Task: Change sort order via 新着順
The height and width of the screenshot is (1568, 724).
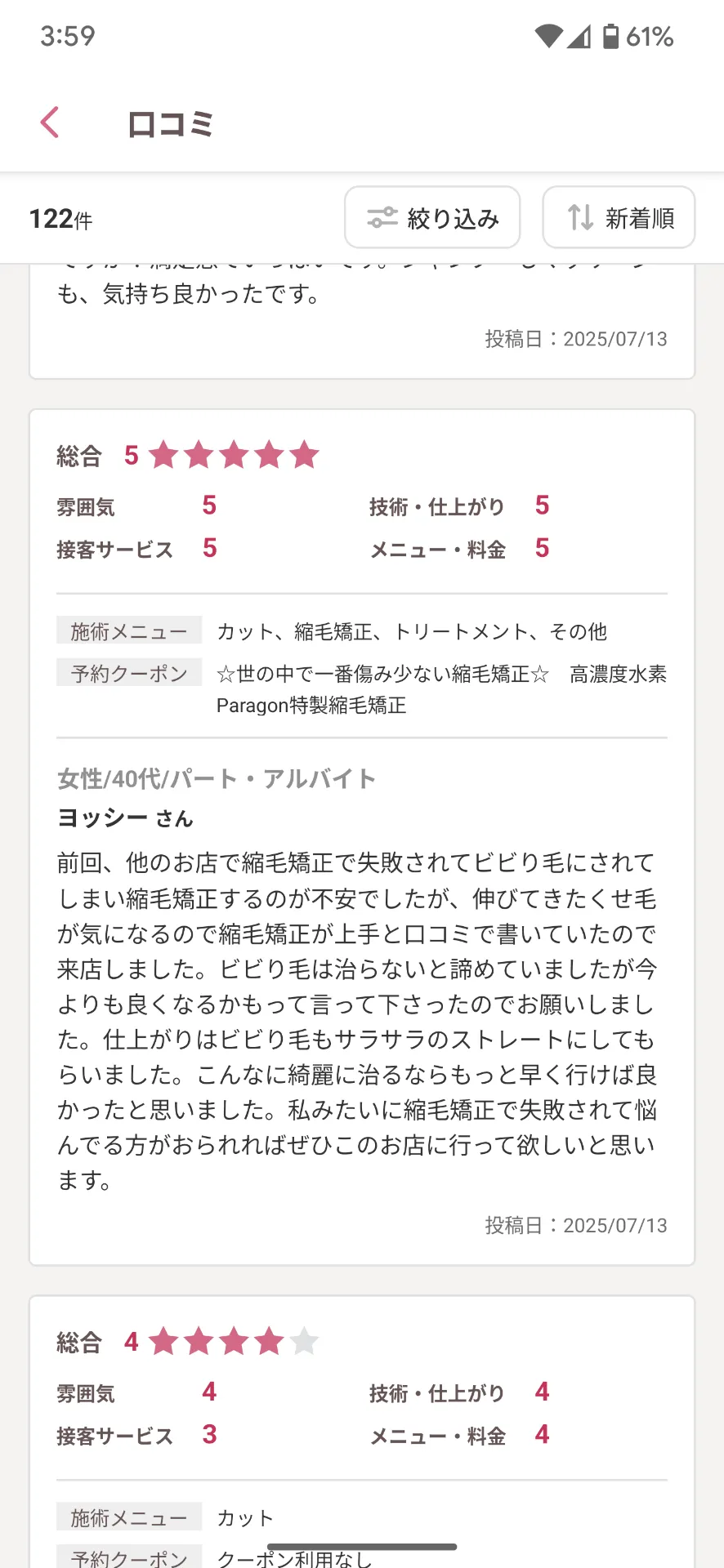Action: point(619,218)
